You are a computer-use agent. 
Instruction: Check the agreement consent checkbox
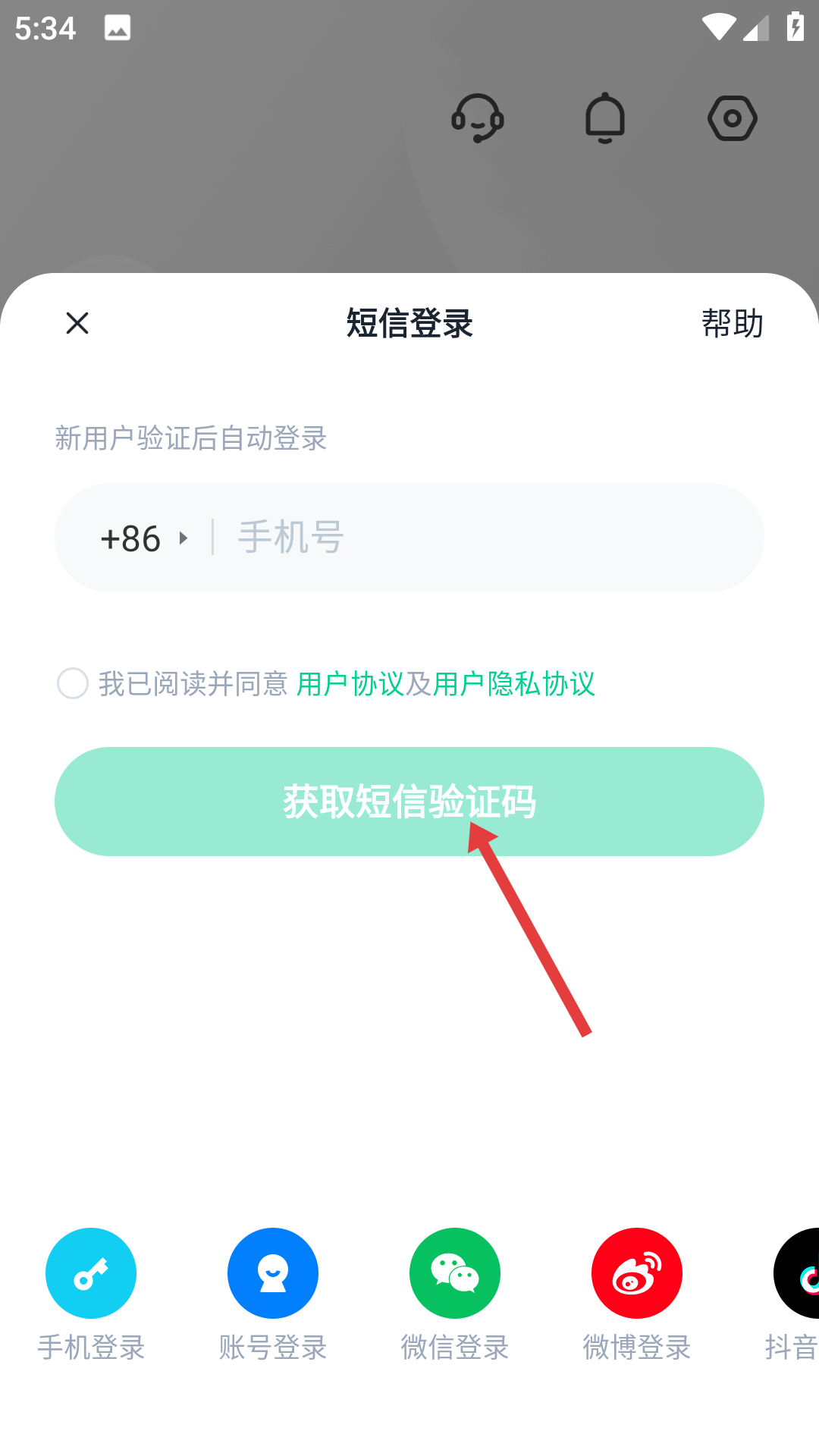73,683
